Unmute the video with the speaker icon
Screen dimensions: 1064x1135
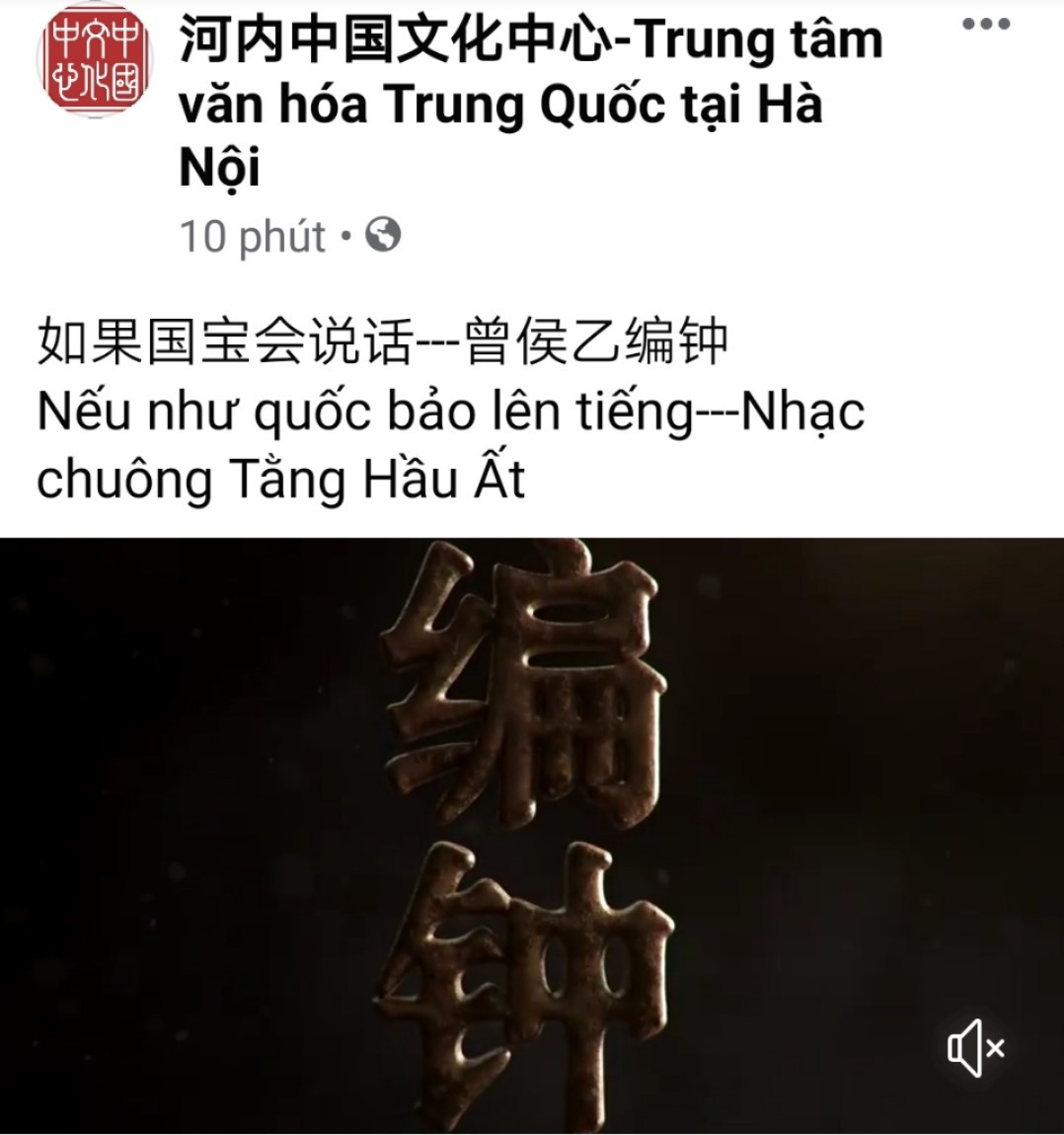(975, 1048)
